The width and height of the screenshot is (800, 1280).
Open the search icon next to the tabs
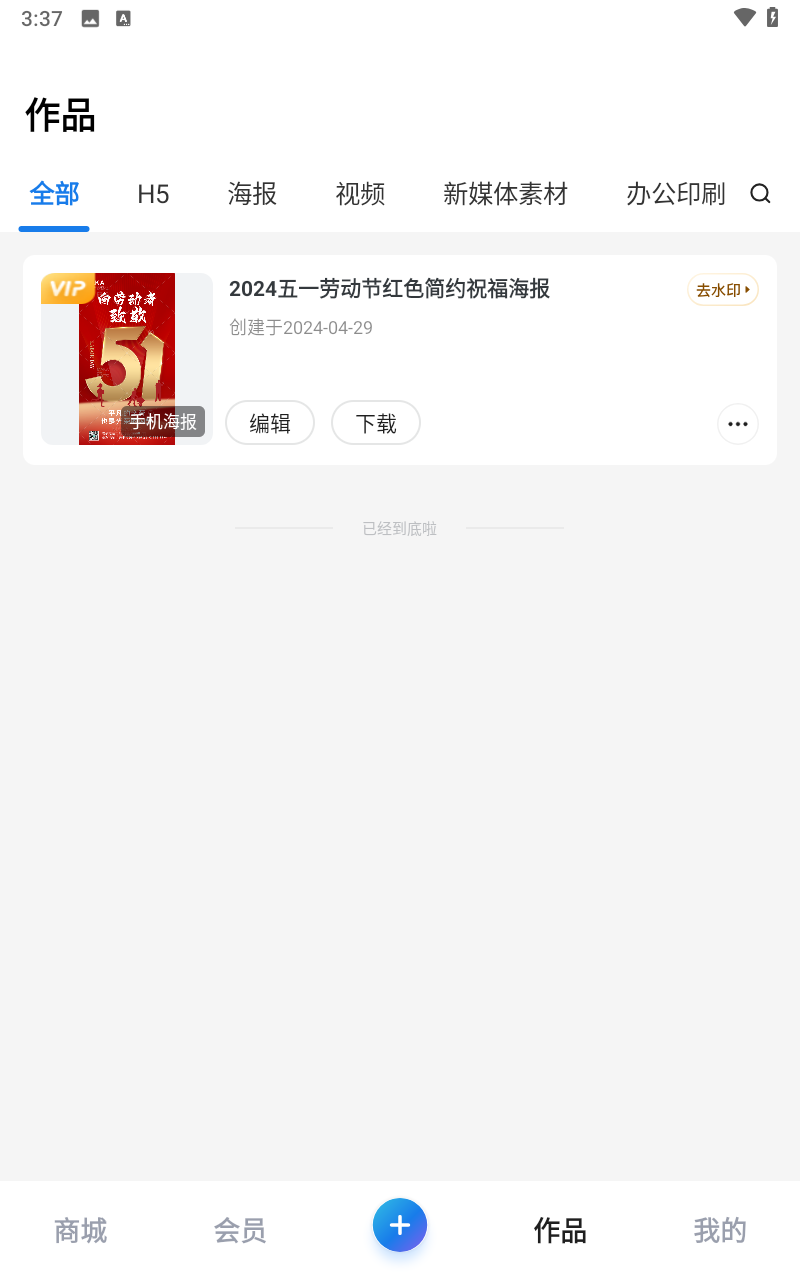(x=760, y=194)
